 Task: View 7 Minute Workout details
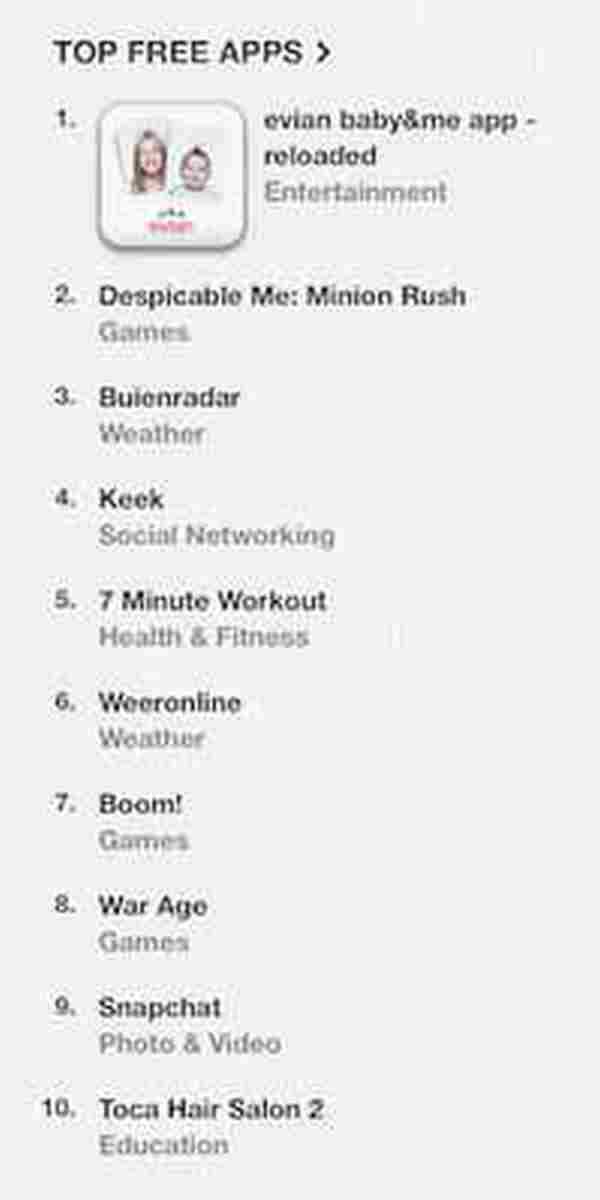212,601
